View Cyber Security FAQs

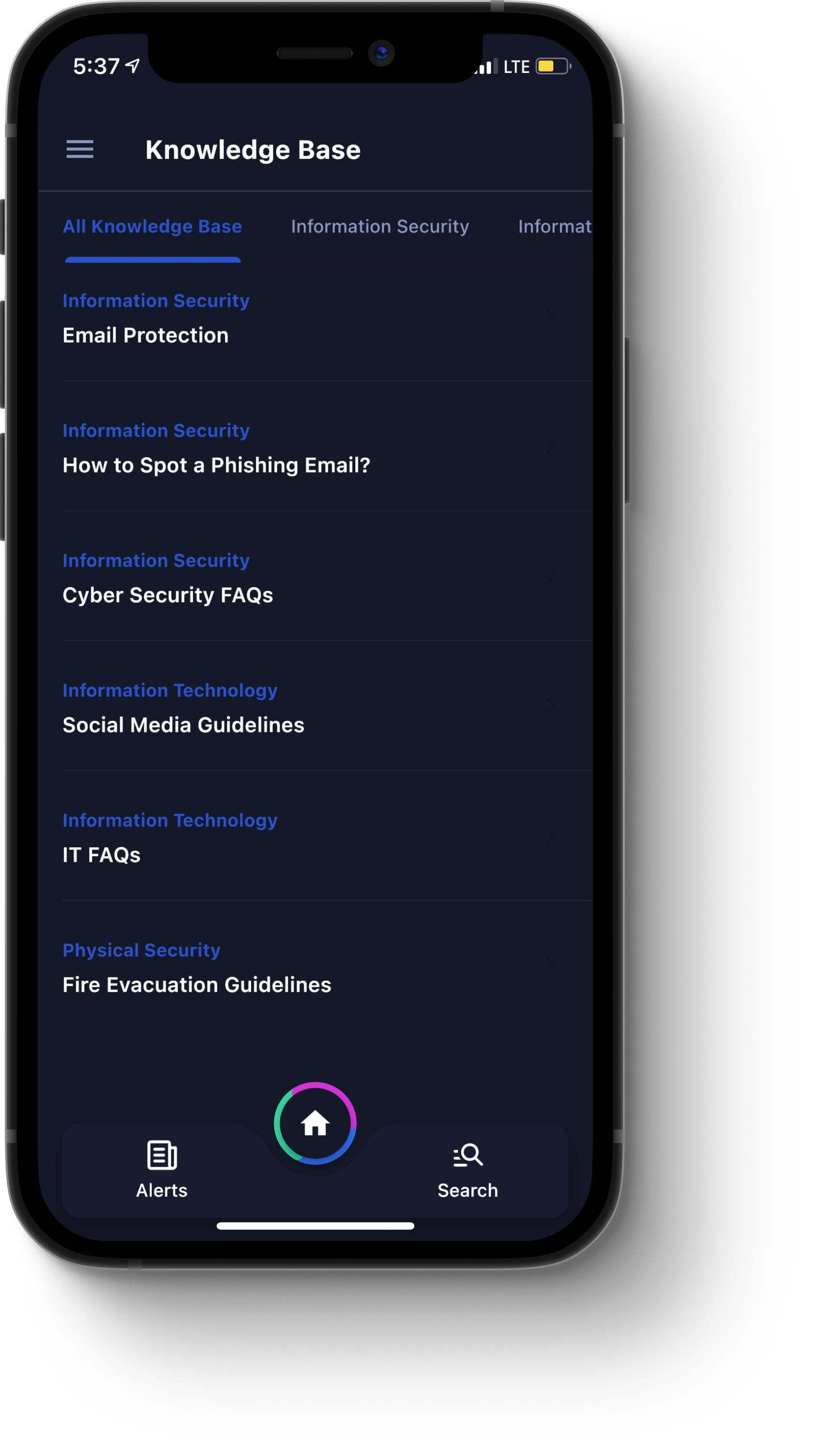(x=308, y=578)
